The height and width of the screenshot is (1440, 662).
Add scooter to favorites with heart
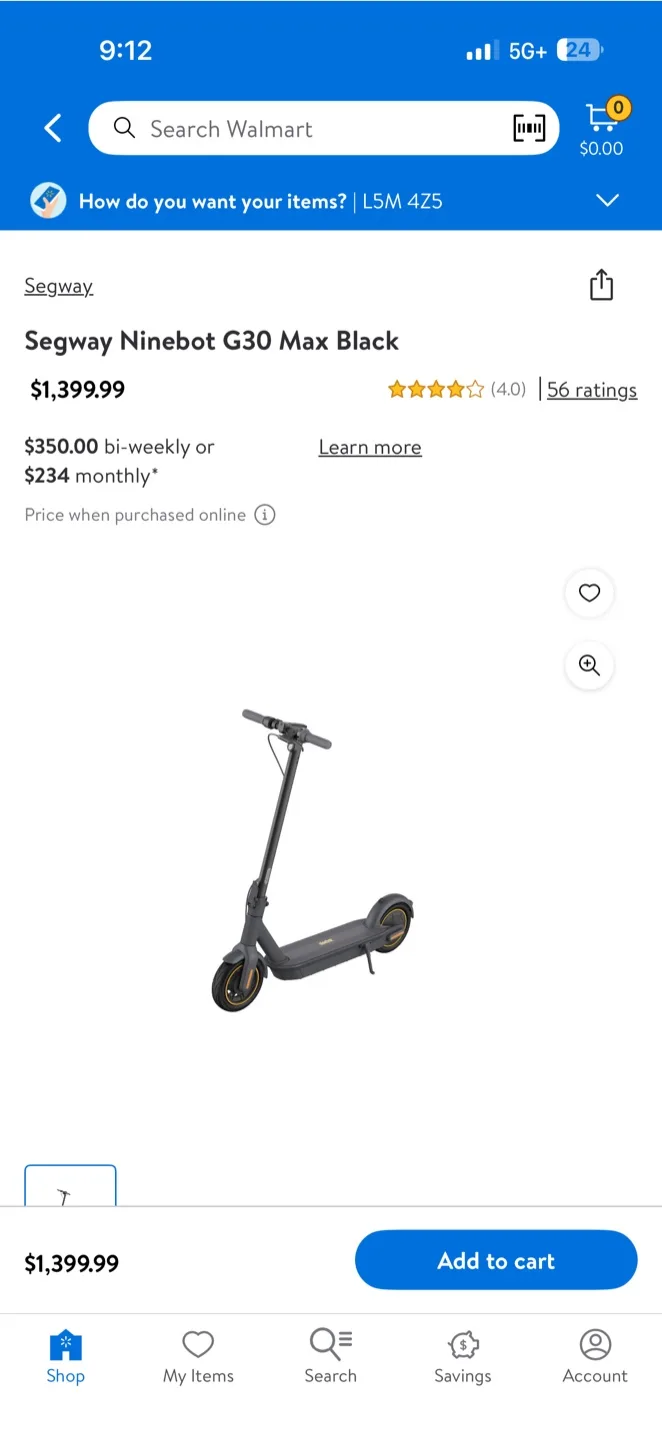589,593
